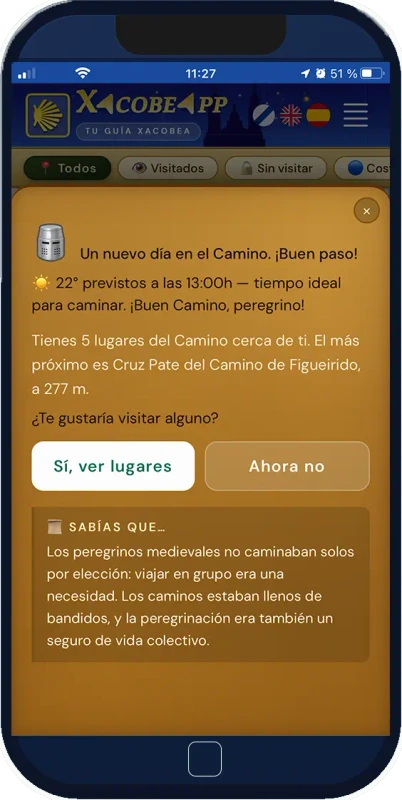Switch language to English flag
This screenshot has height=800, width=402.
[291, 115]
